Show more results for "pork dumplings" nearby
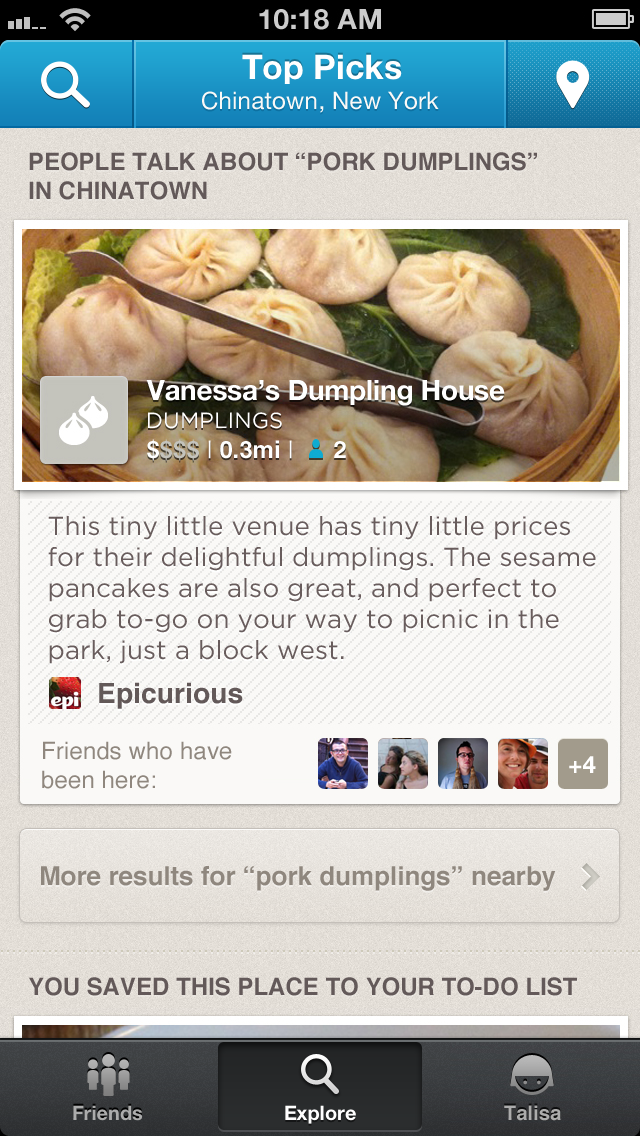Image resolution: width=640 pixels, height=1136 pixels. 319,877
